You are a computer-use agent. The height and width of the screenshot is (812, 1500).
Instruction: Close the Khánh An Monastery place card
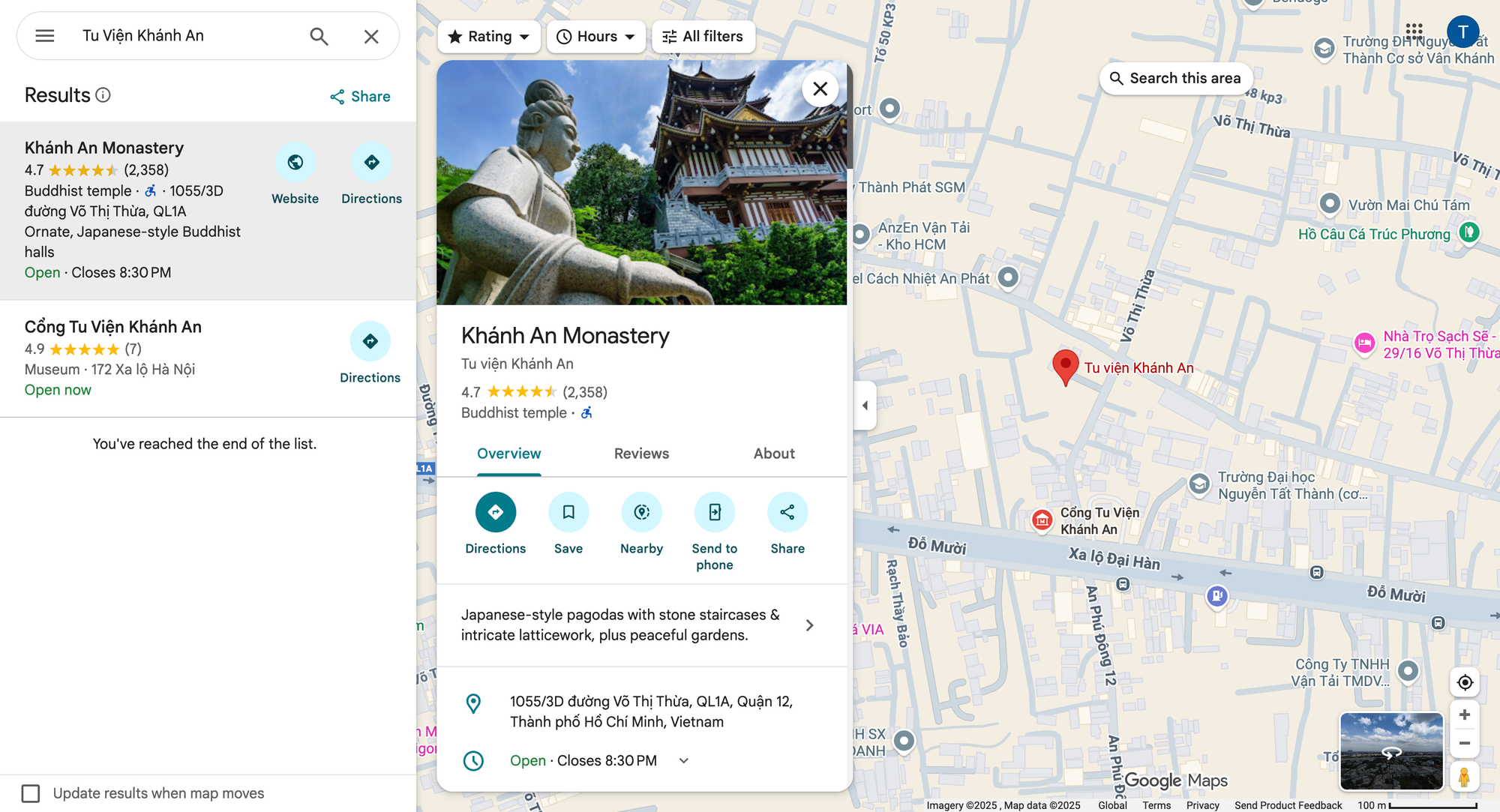point(820,89)
